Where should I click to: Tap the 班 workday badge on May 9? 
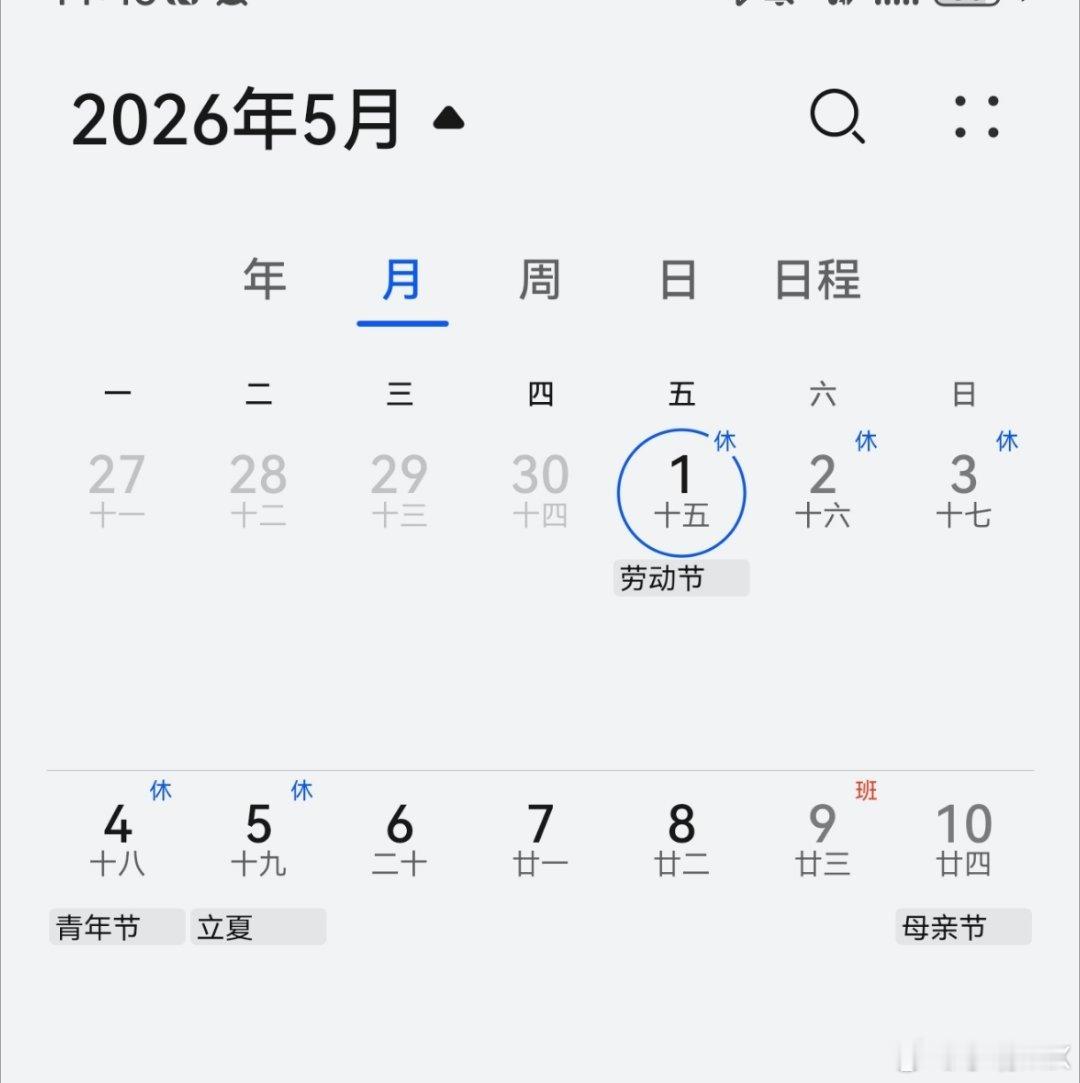pyautogui.click(x=866, y=791)
